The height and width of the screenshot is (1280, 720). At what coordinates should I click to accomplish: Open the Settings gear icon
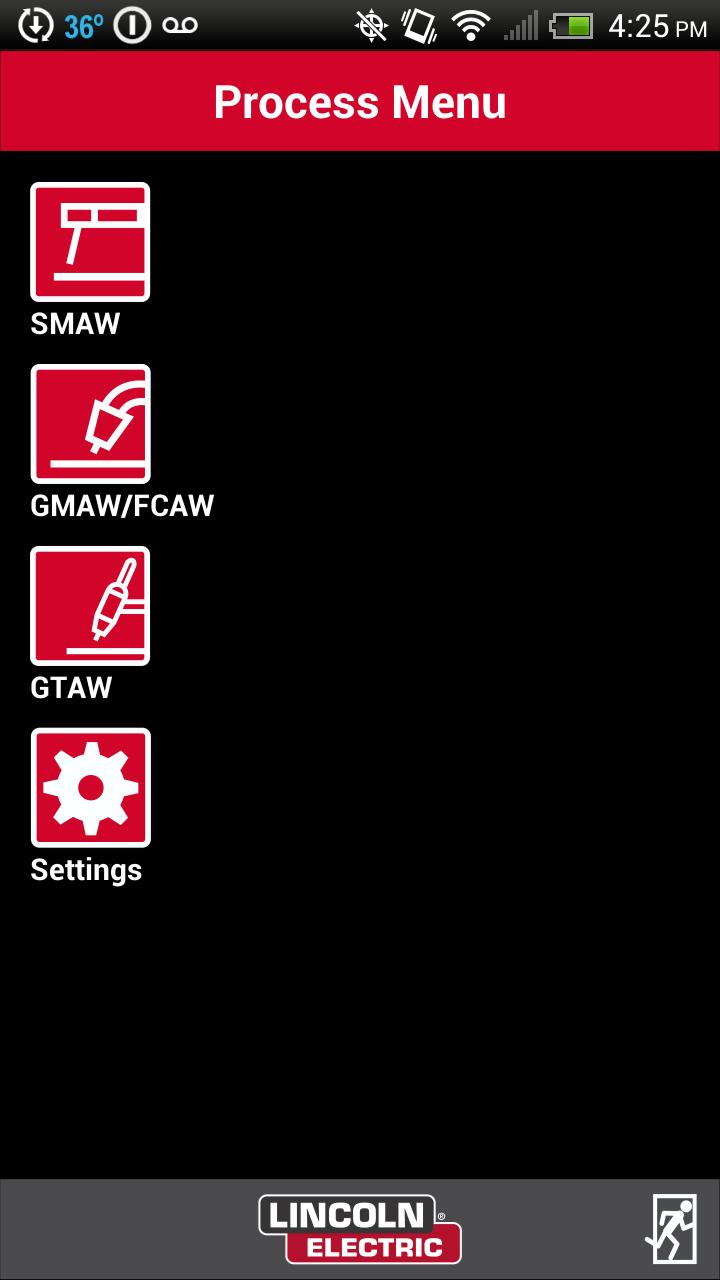[x=89, y=787]
